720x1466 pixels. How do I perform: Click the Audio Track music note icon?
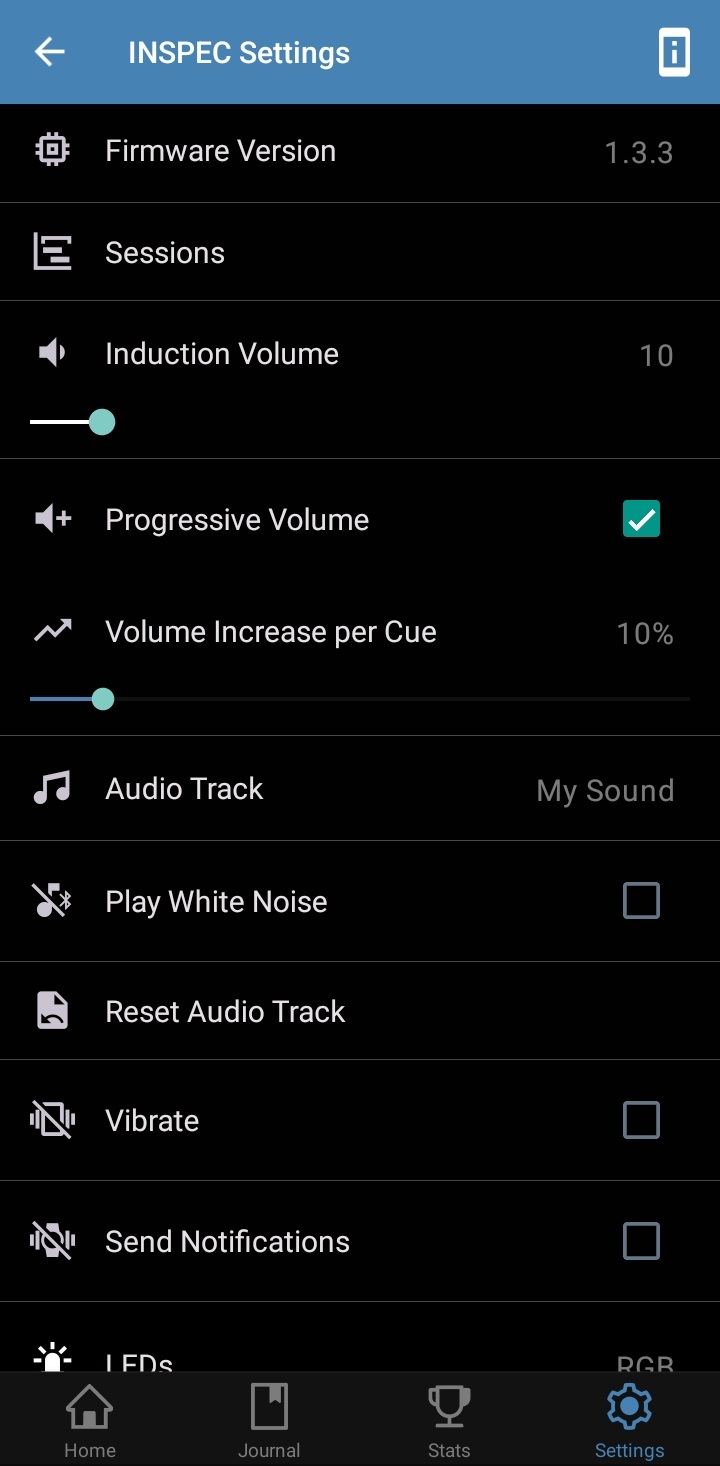pos(51,788)
